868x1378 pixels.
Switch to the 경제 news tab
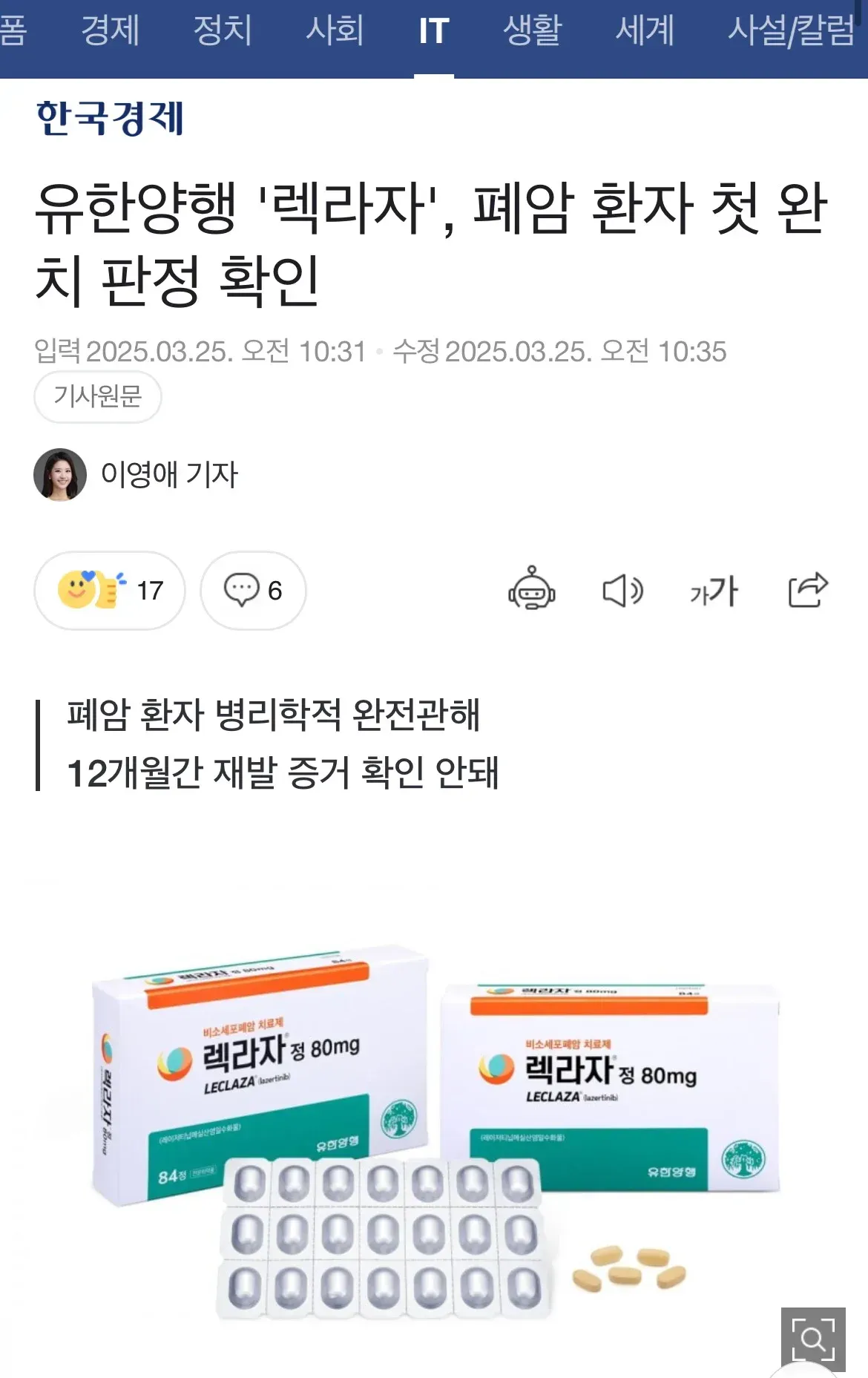pos(110,31)
